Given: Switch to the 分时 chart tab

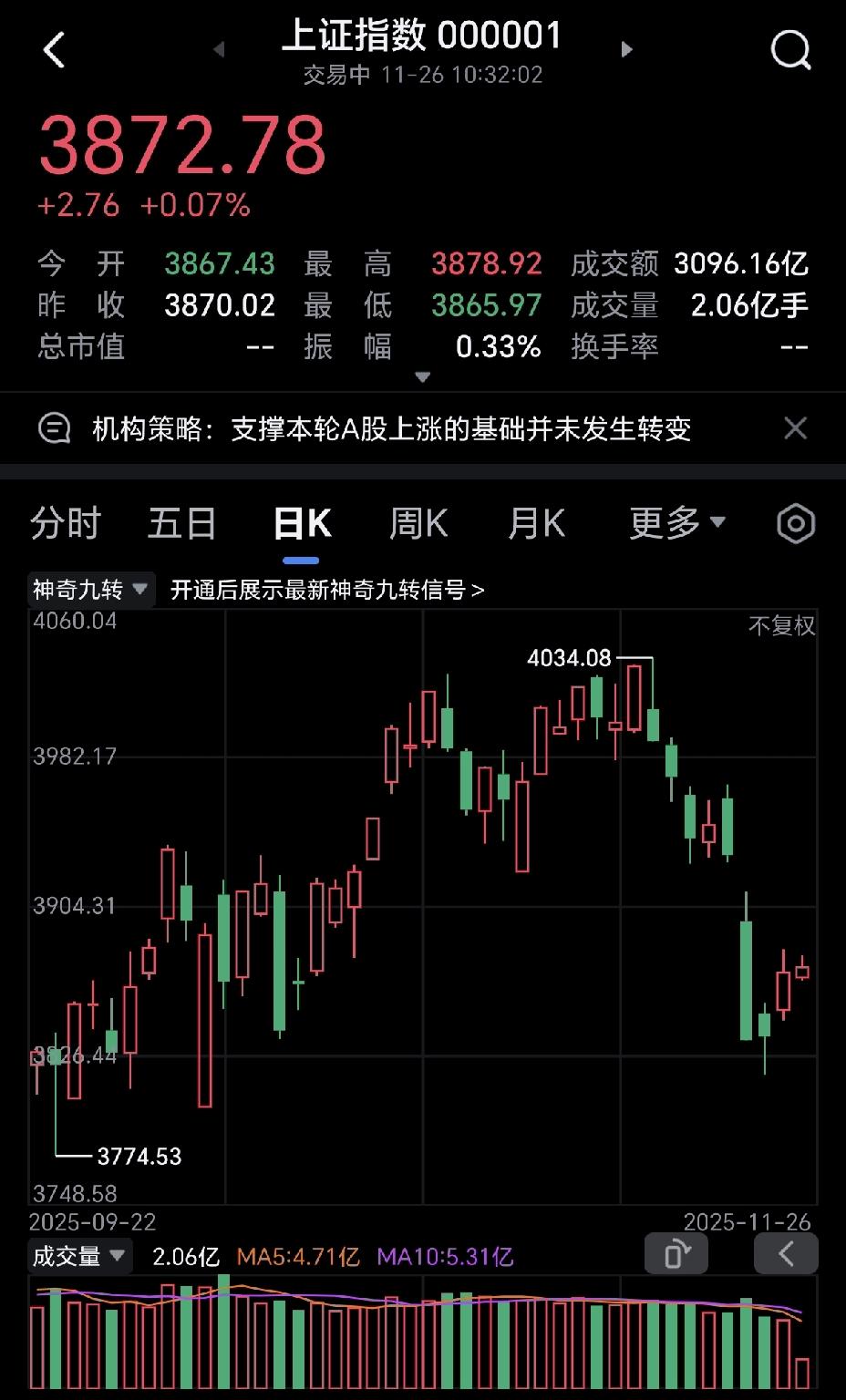Looking at the screenshot, I should click(65, 522).
